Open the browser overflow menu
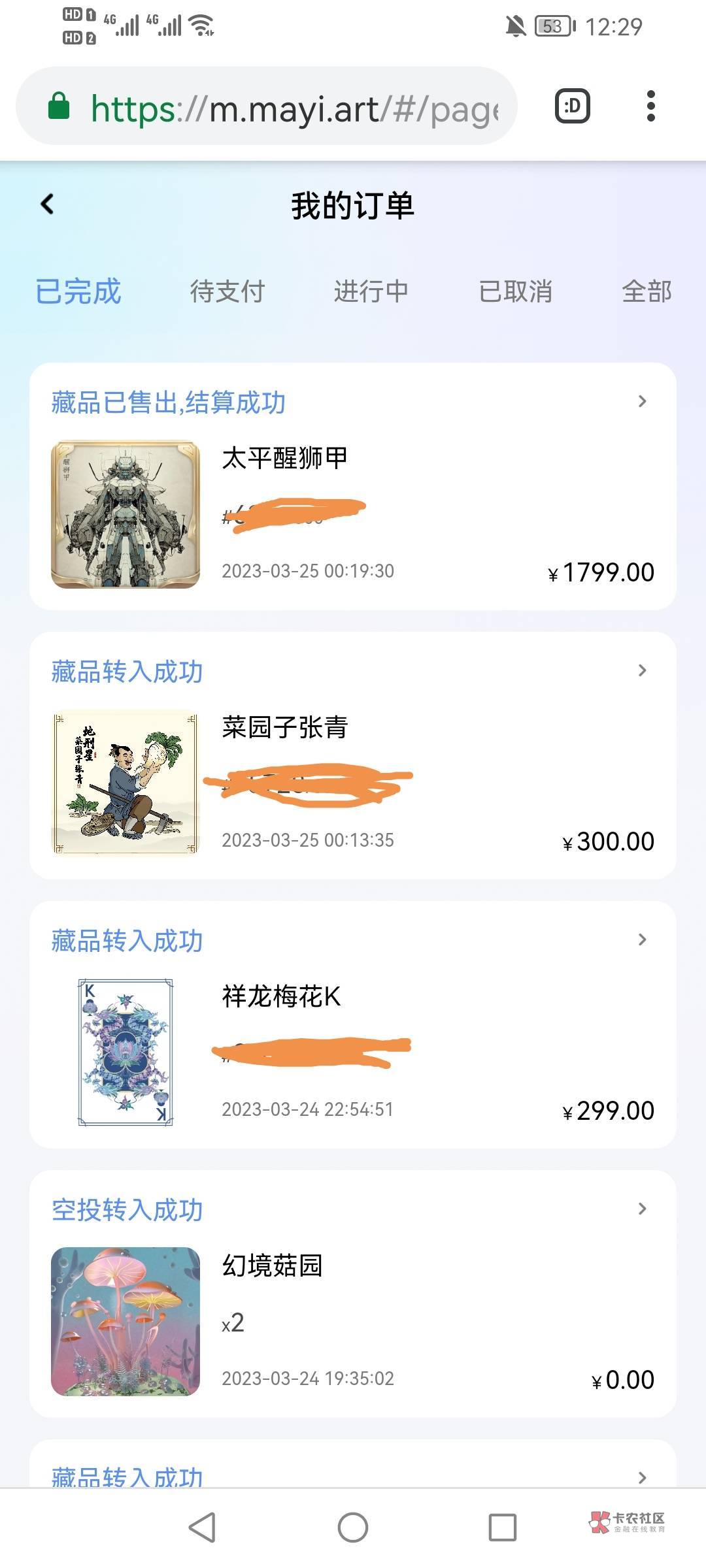This screenshot has height=1568, width=706. pos(650,106)
